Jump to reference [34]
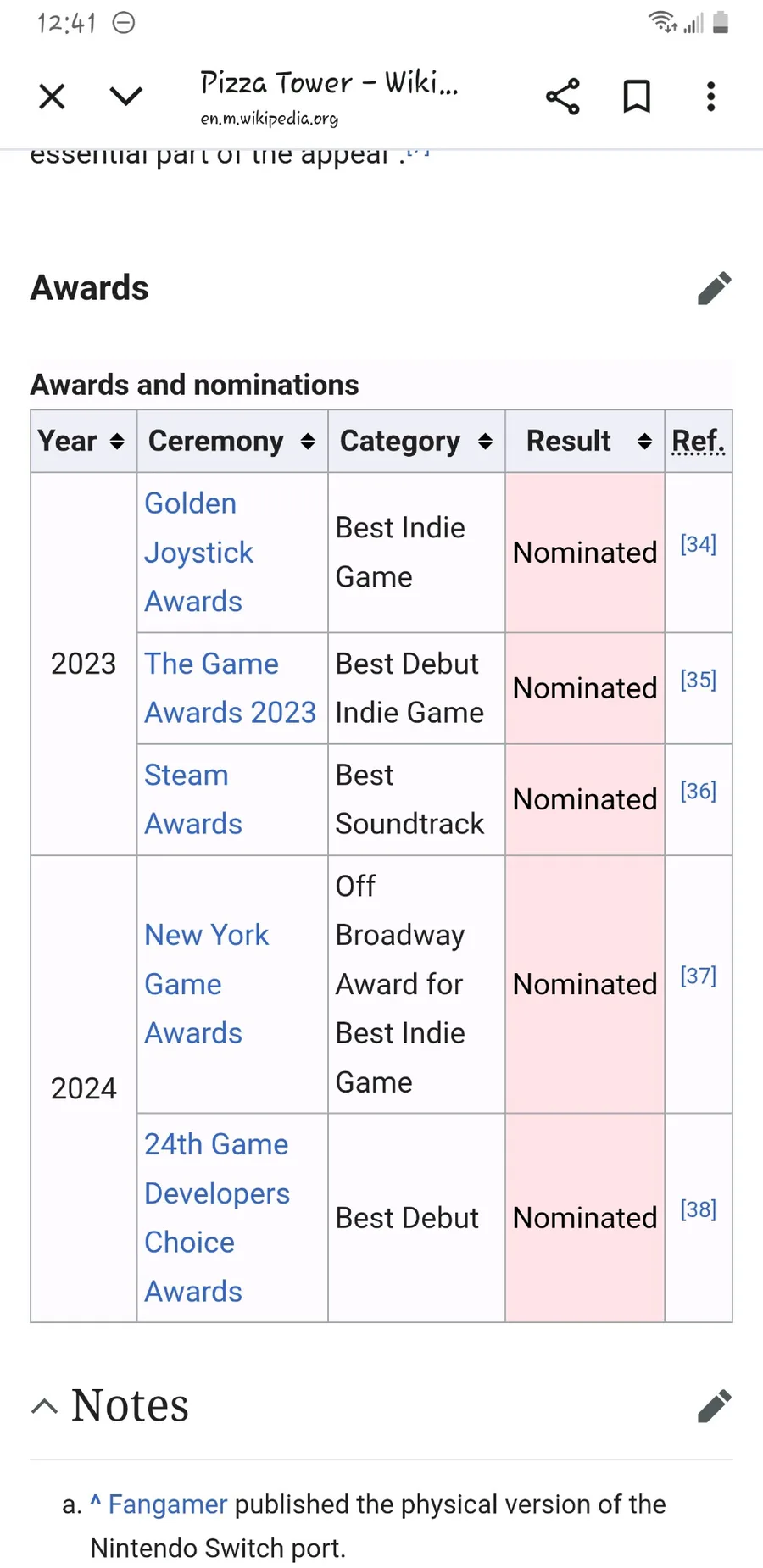Image resolution: width=763 pixels, height=1568 pixels. click(699, 544)
